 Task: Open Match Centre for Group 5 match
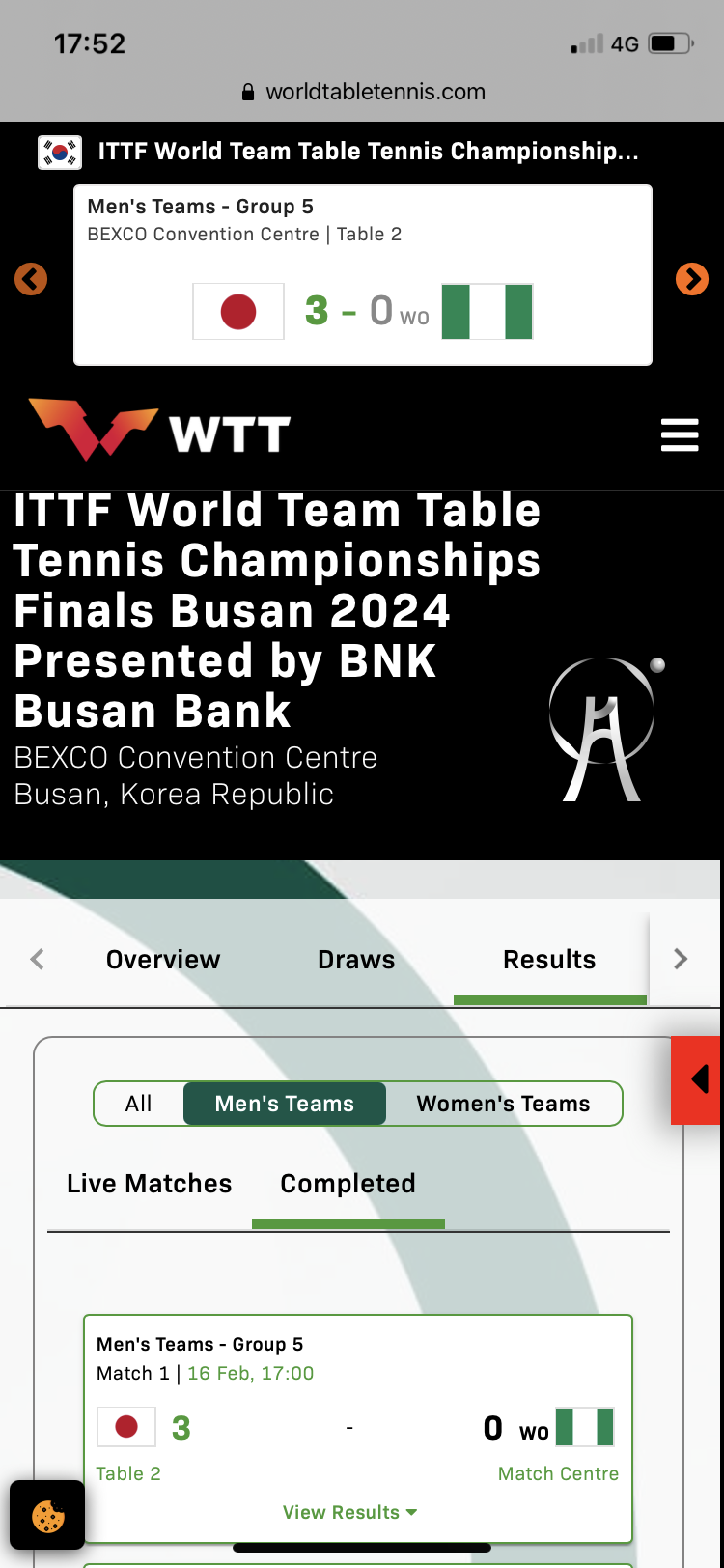point(558,1473)
